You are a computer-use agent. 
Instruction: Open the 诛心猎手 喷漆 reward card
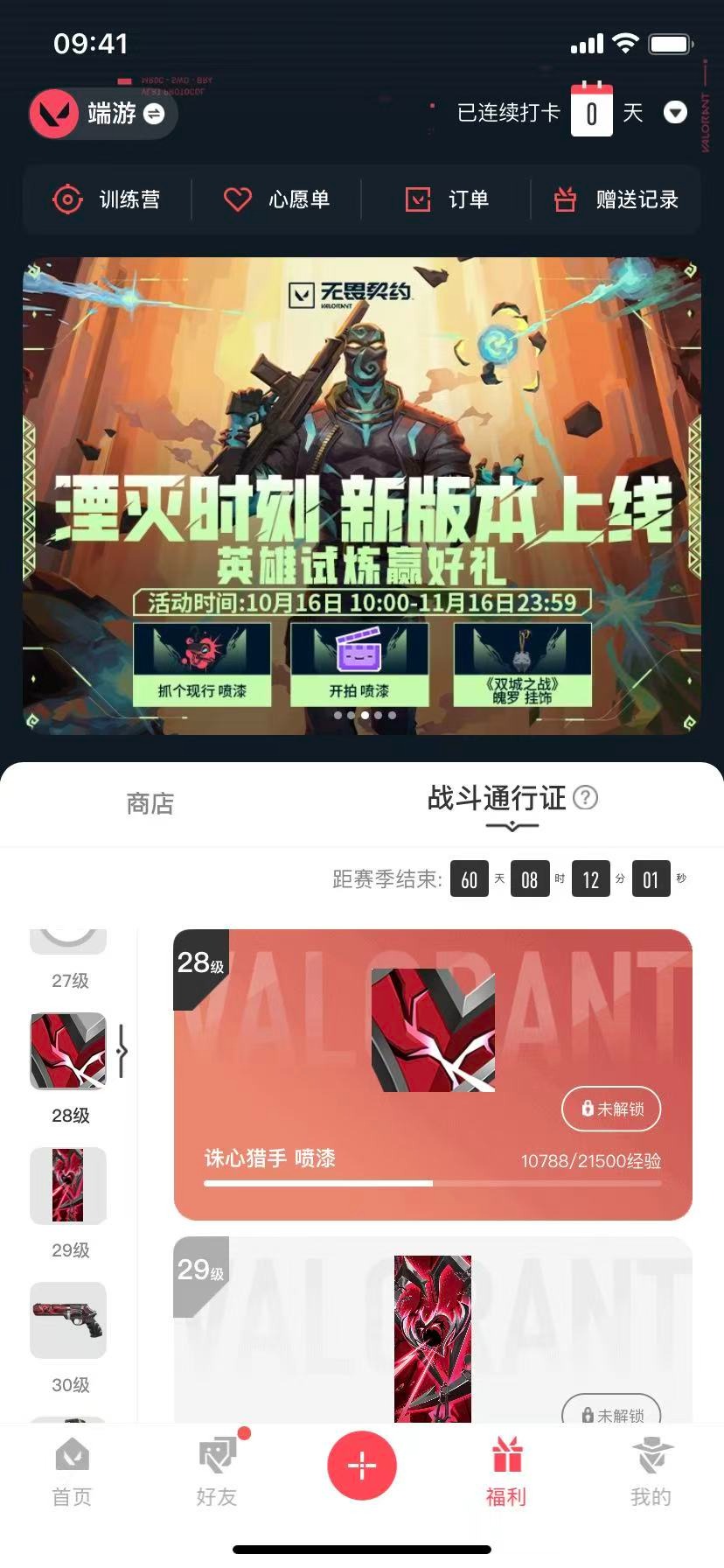[x=433, y=1074]
